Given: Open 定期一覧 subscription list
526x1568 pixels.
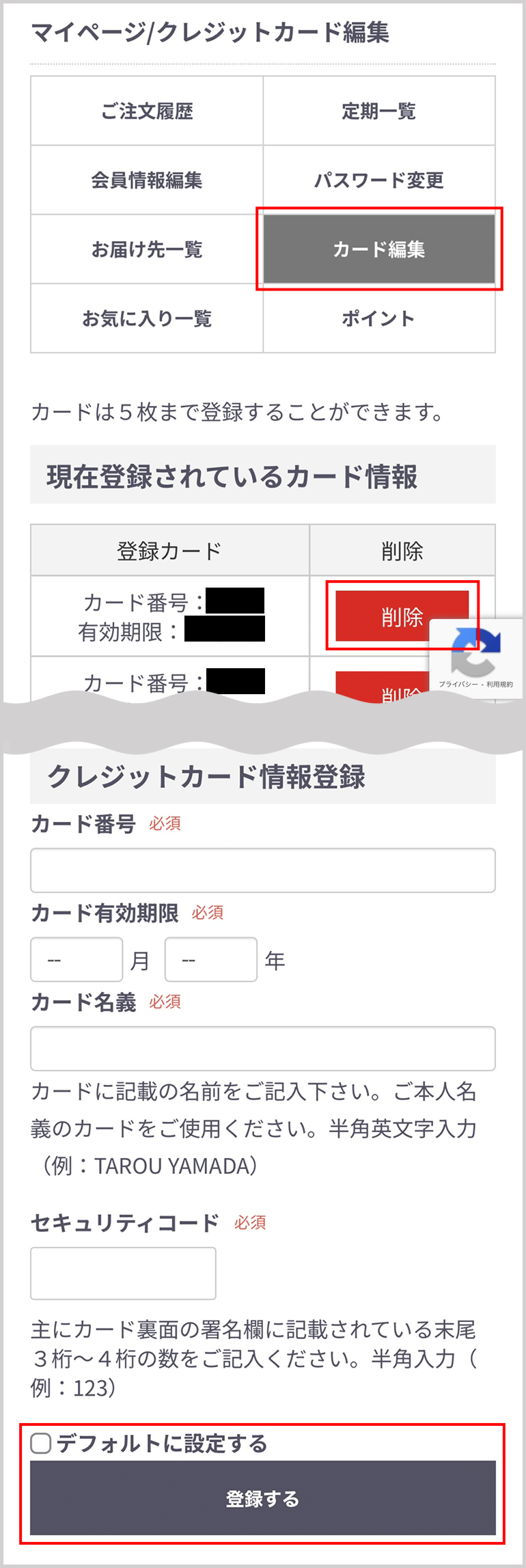Looking at the screenshot, I should click(x=379, y=111).
